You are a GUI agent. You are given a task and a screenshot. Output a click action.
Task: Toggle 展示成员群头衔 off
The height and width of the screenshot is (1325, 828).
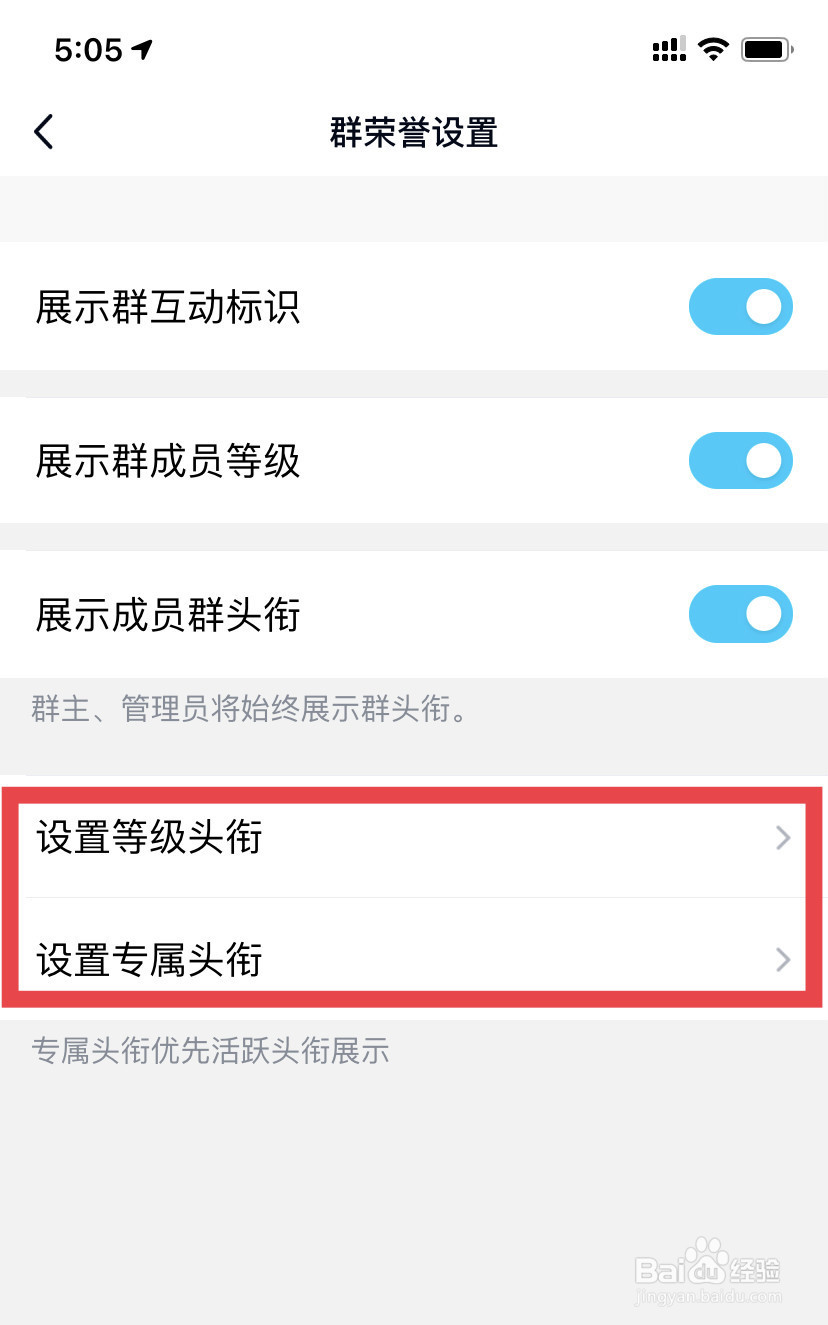(x=741, y=614)
